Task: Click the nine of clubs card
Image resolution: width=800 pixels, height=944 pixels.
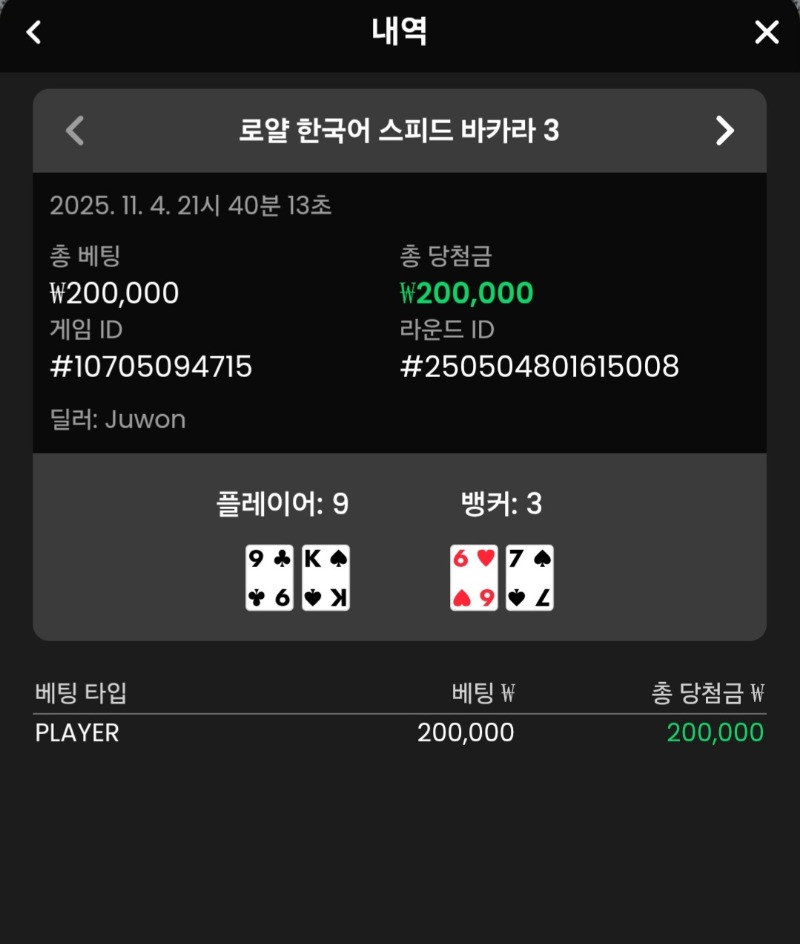Action: coord(269,575)
